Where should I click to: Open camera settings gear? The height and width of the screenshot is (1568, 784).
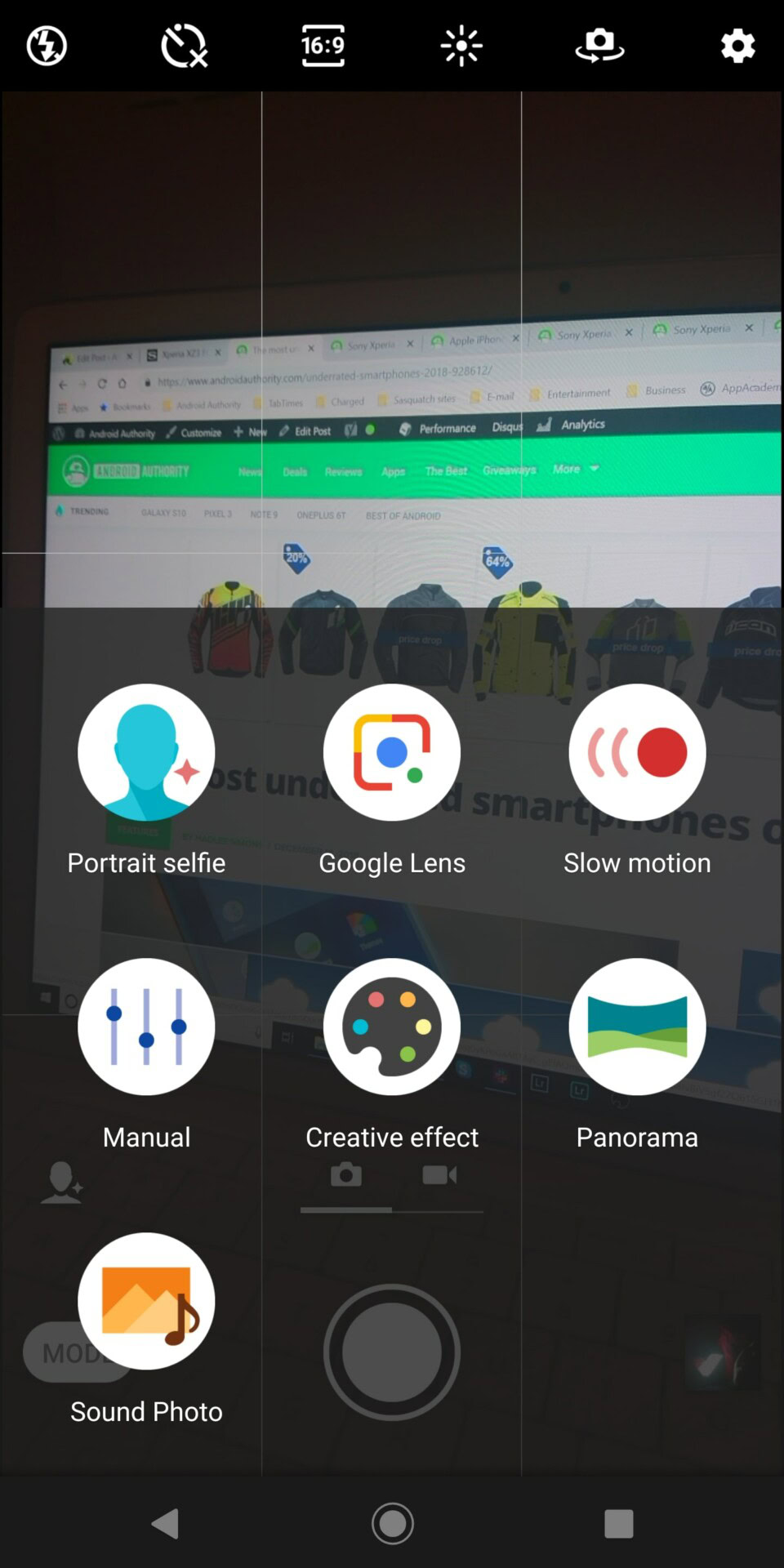[737, 46]
